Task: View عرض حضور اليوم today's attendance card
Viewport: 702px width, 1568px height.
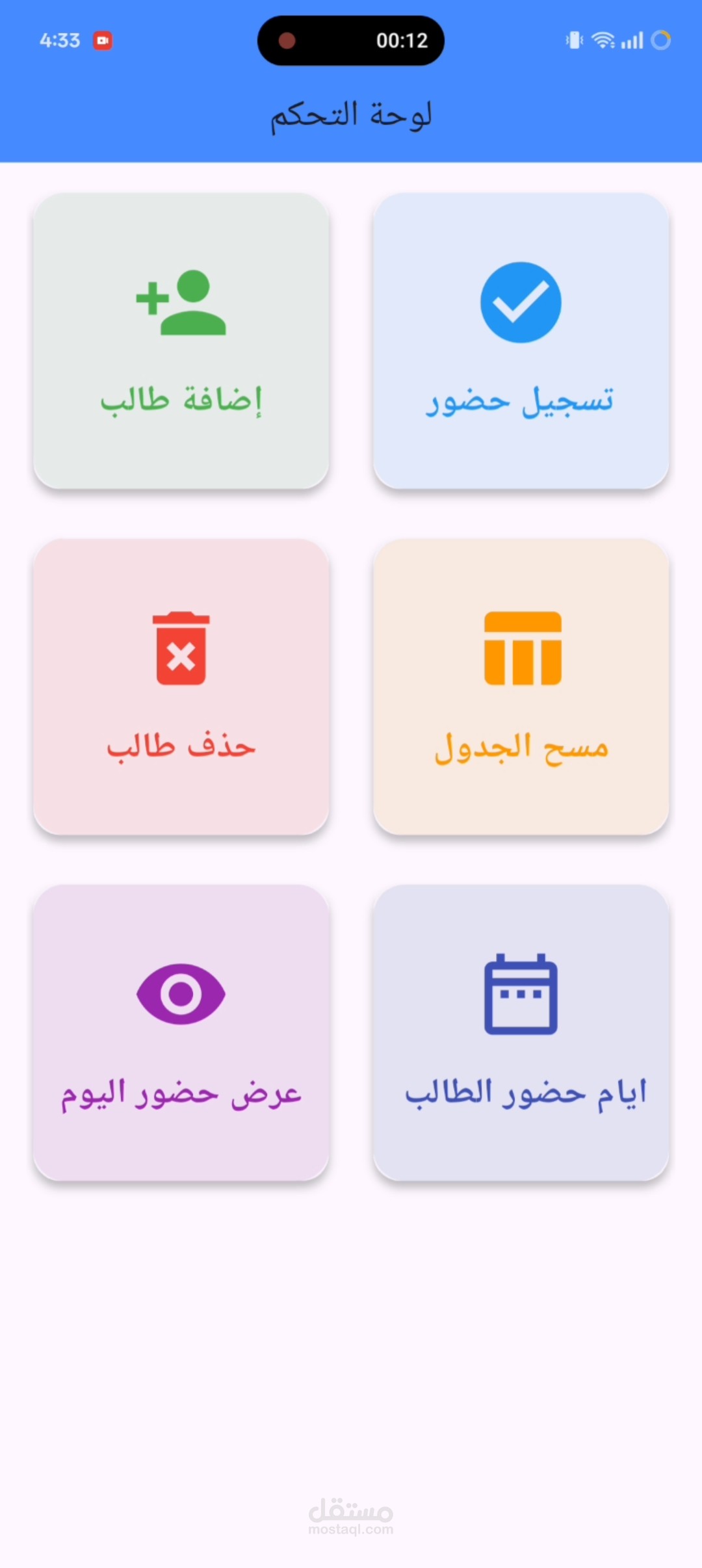Action: coord(181,1032)
